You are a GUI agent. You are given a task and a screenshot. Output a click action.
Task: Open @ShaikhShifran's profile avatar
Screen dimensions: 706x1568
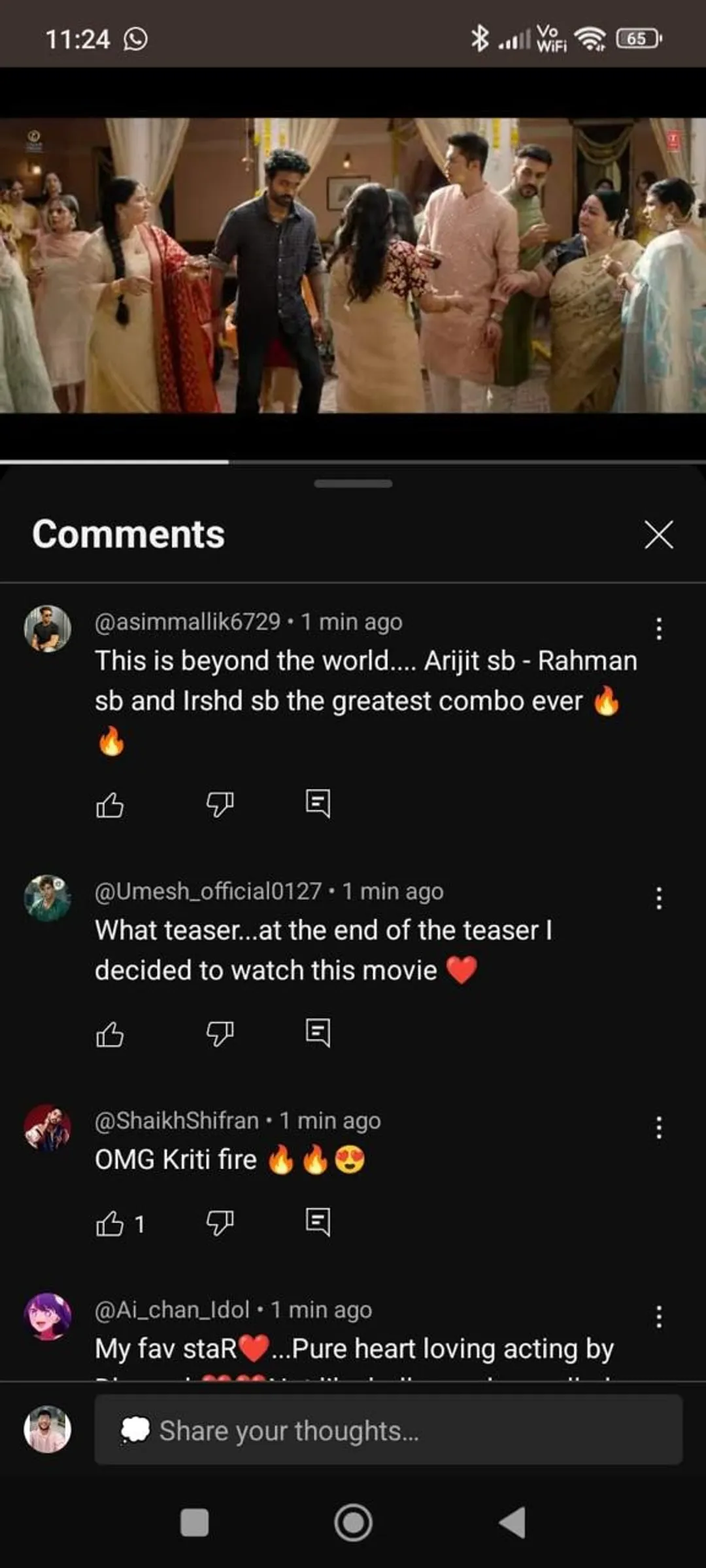tap(48, 1128)
